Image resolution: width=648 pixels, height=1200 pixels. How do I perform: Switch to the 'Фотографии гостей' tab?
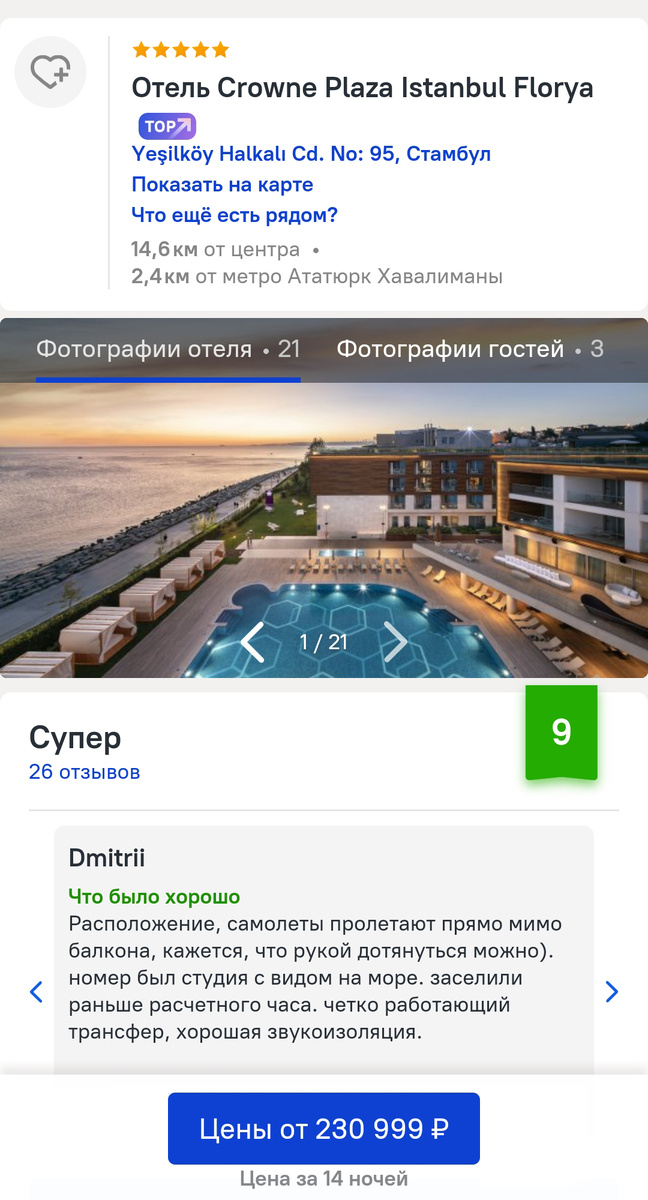[469, 349]
